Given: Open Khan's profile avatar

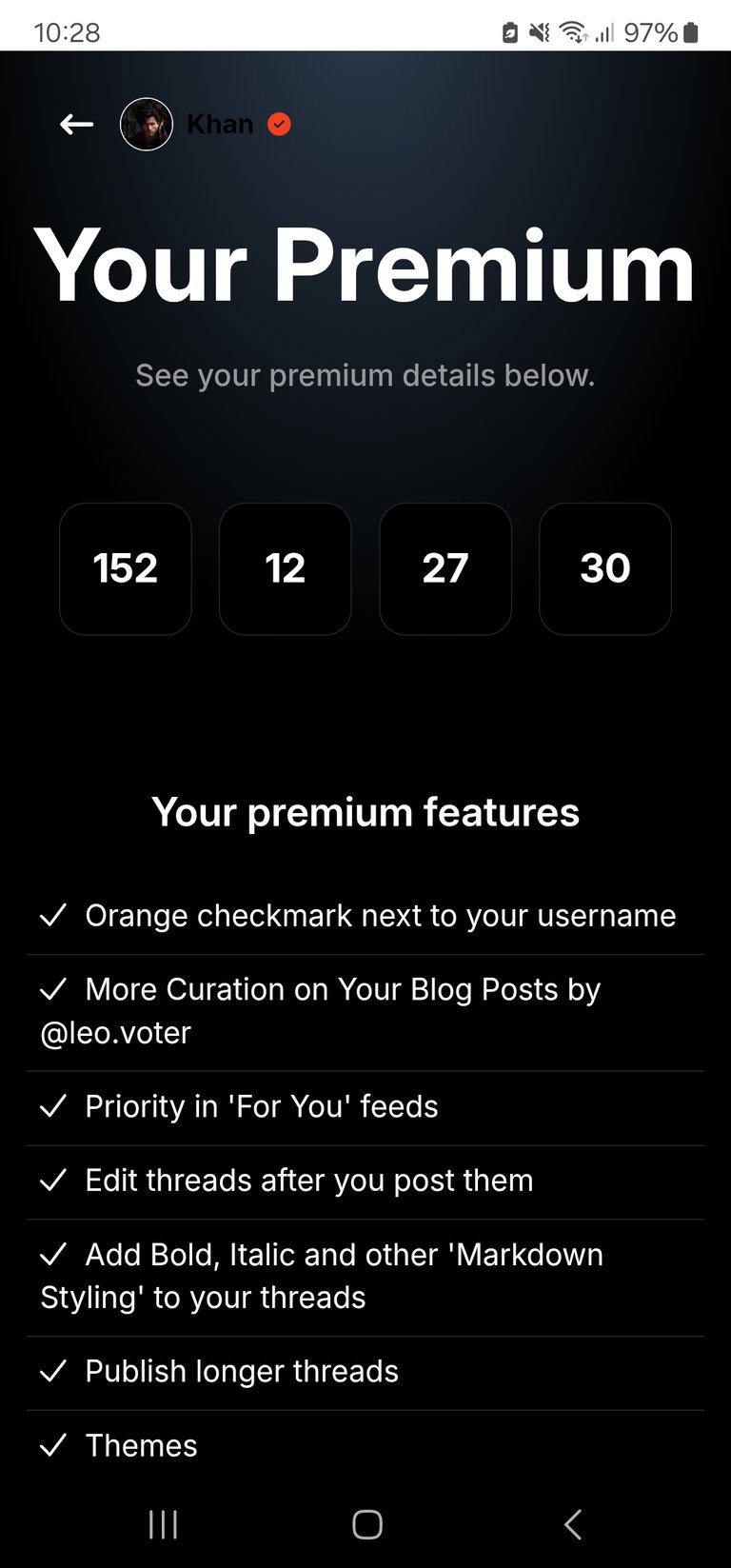Looking at the screenshot, I should click(147, 124).
